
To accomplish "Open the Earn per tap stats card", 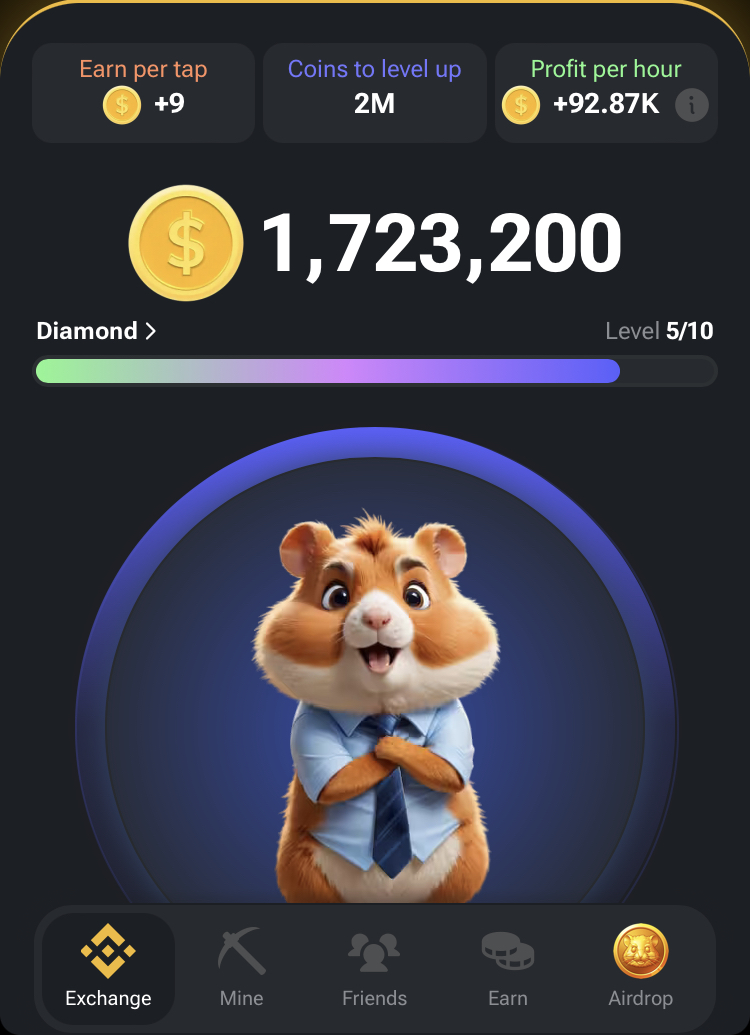I will pos(143,91).
